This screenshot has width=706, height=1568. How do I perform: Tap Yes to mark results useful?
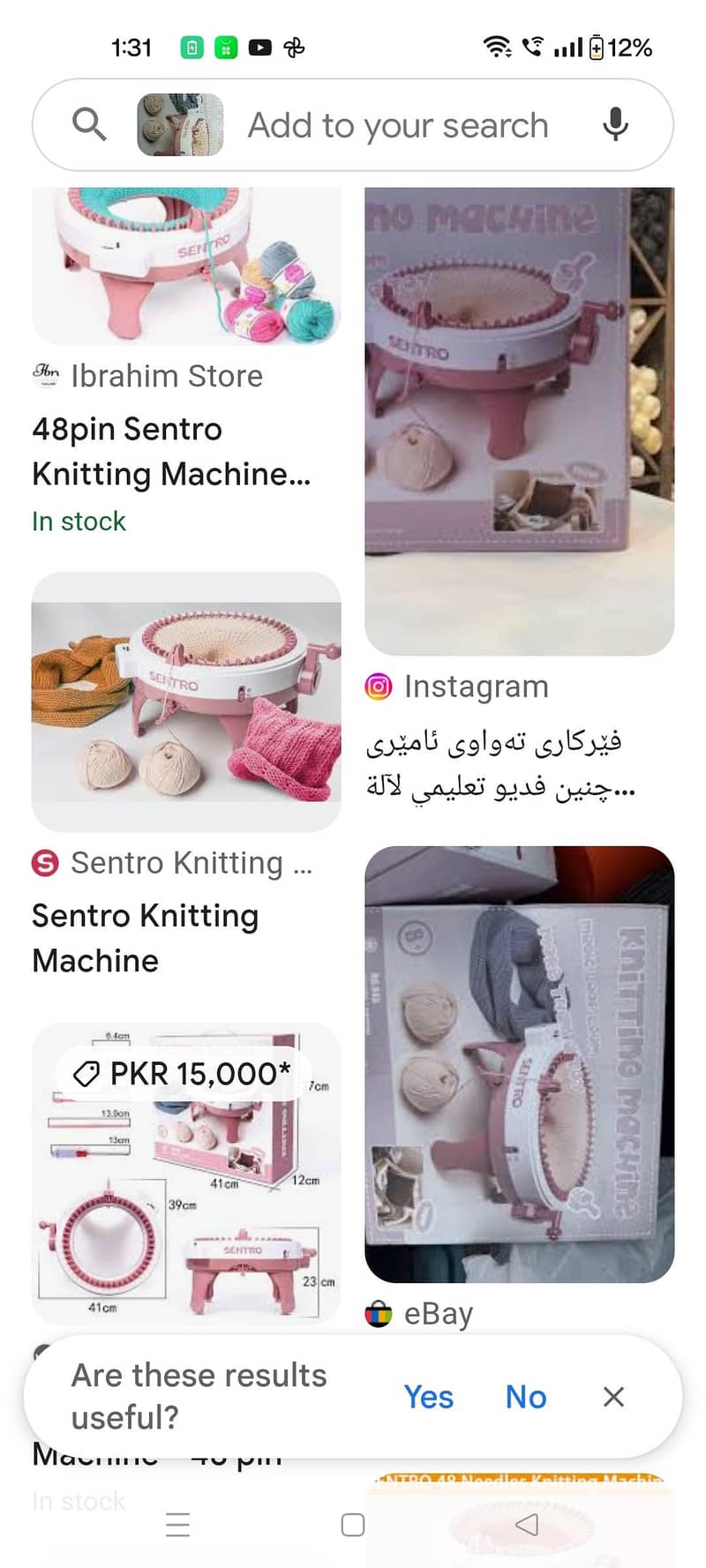point(429,1397)
